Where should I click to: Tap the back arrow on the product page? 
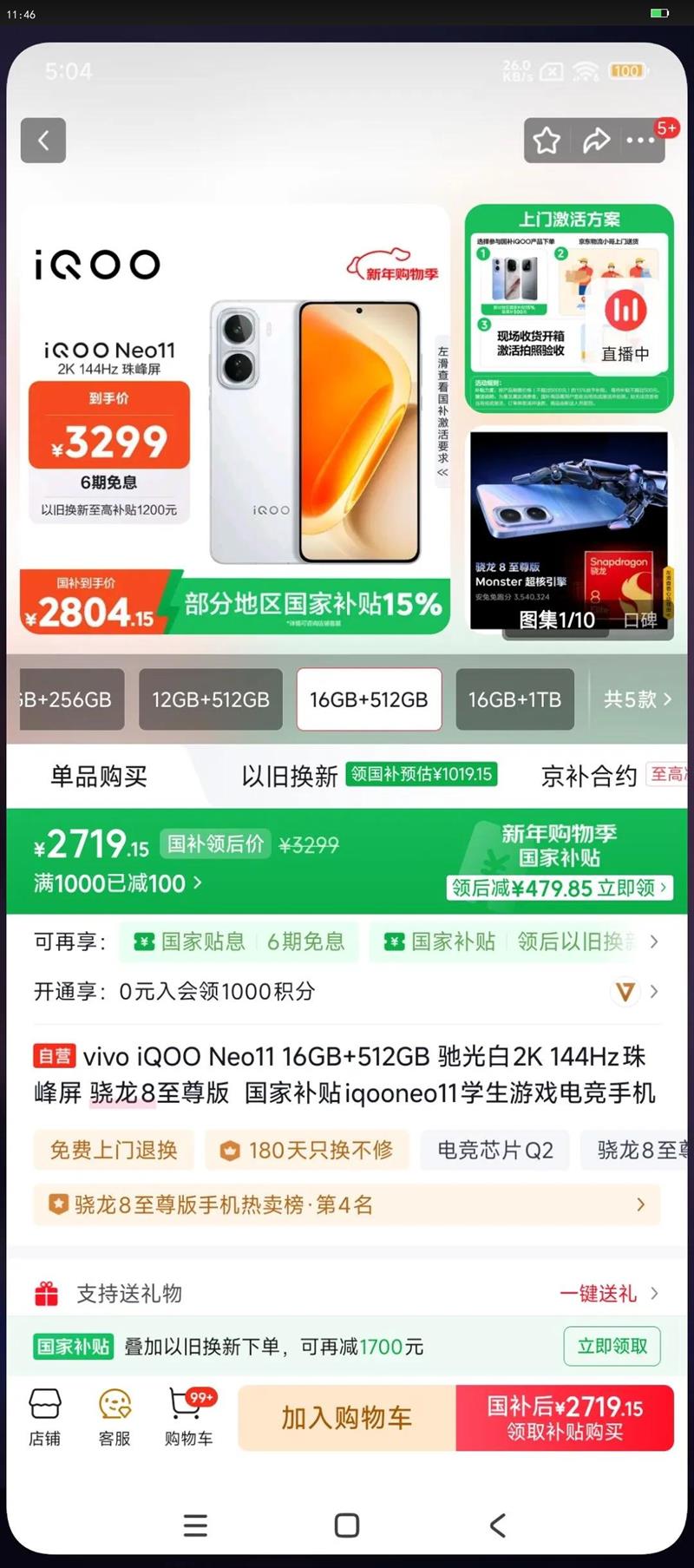point(43,140)
